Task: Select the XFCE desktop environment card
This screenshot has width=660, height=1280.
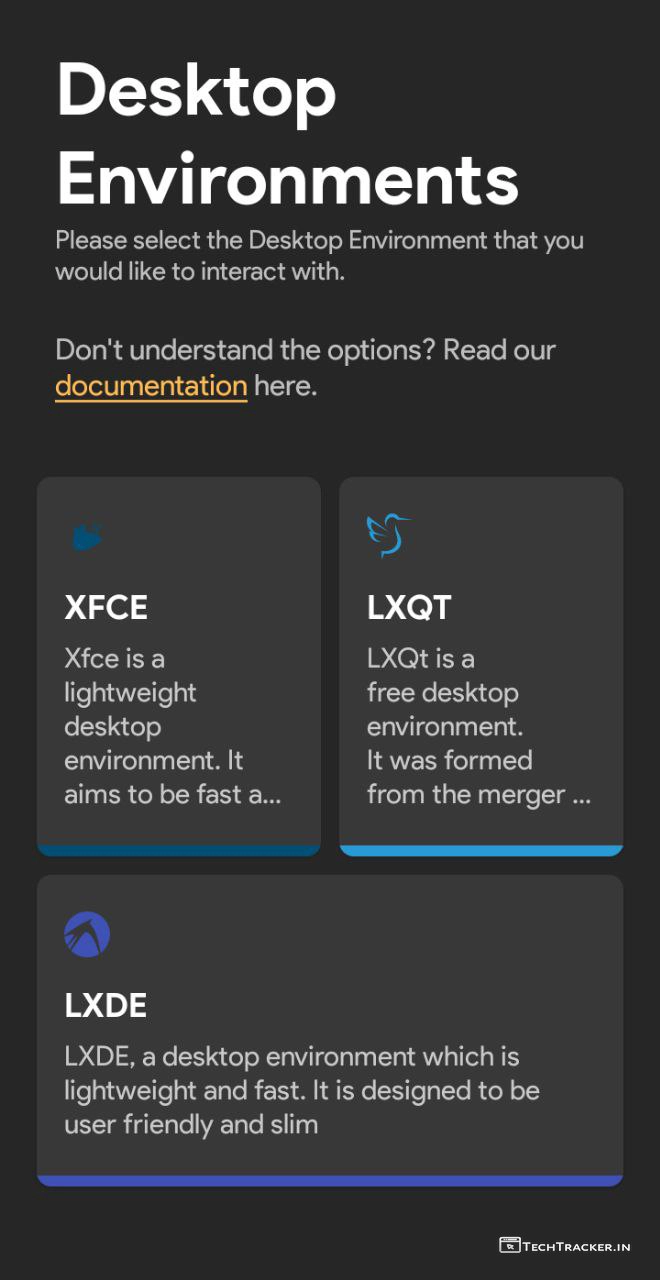Action: [x=178, y=665]
